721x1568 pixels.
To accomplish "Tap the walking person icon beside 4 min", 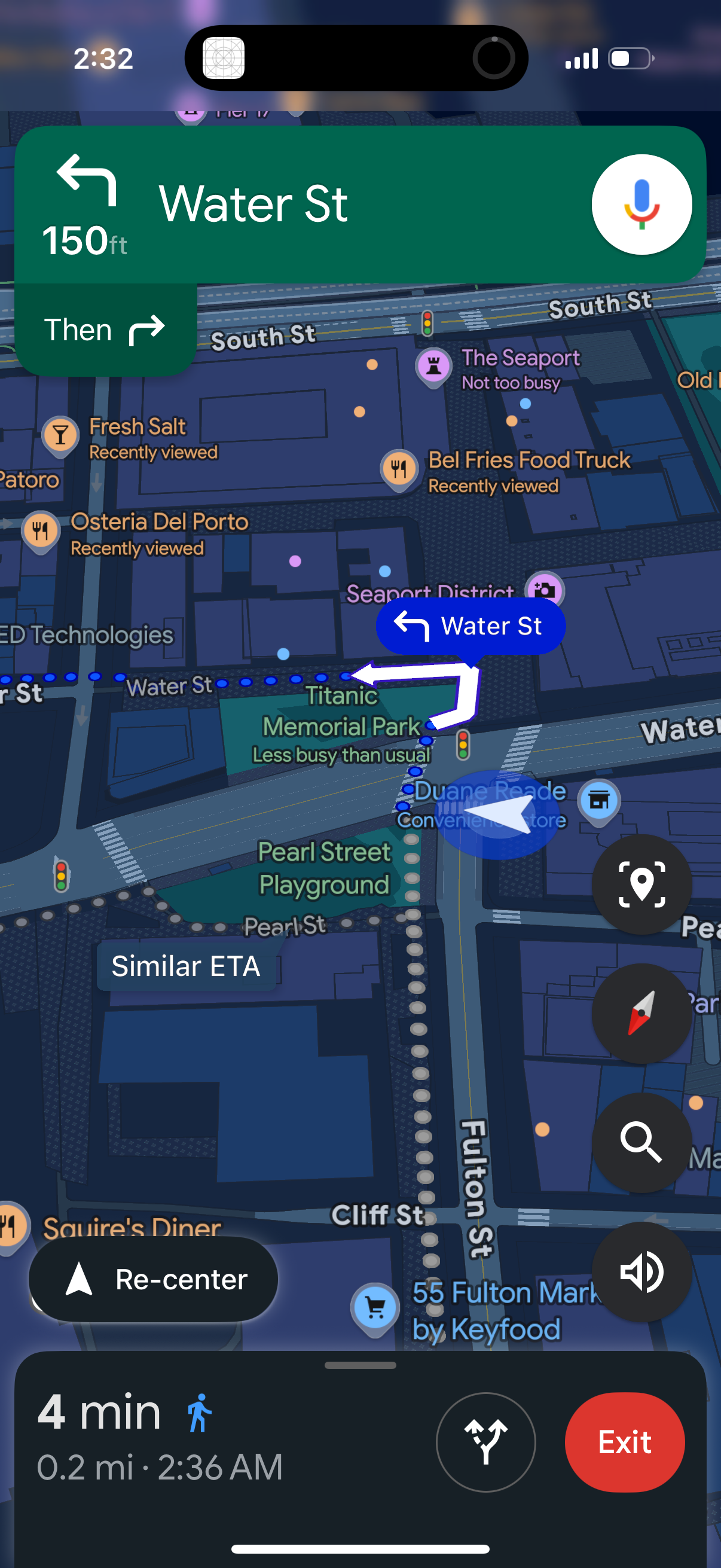I will tap(200, 1413).
